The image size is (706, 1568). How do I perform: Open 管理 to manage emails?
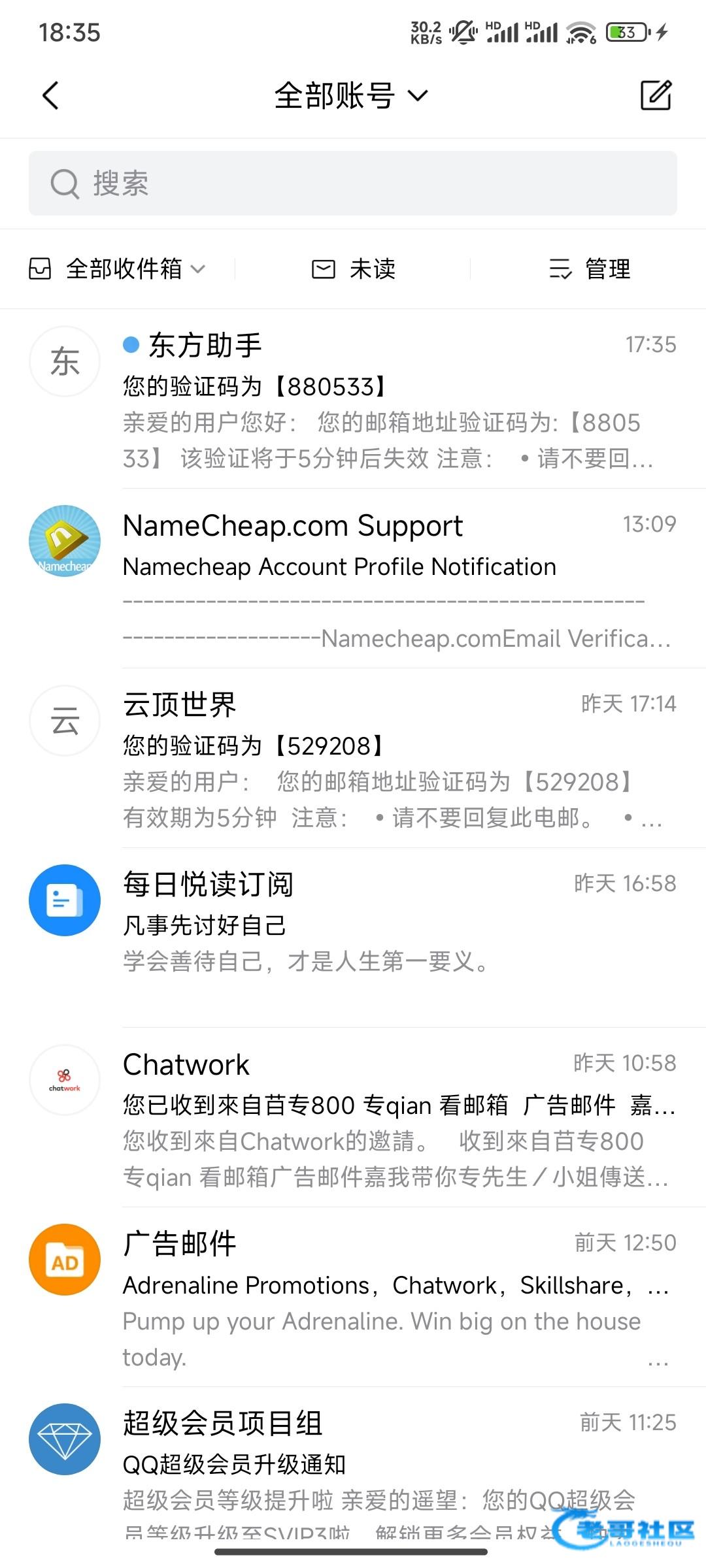click(x=590, y=269)
